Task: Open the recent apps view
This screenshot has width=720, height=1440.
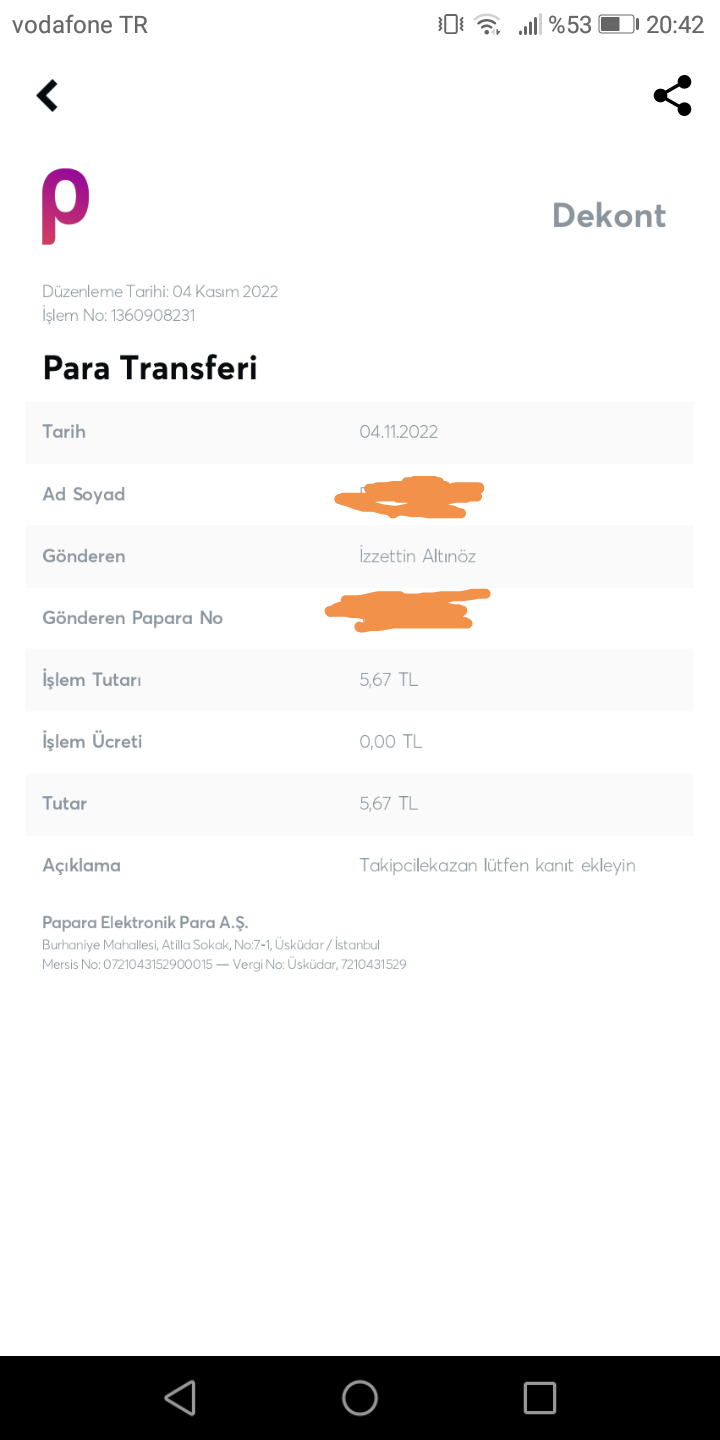Action: pos(539,1397)
